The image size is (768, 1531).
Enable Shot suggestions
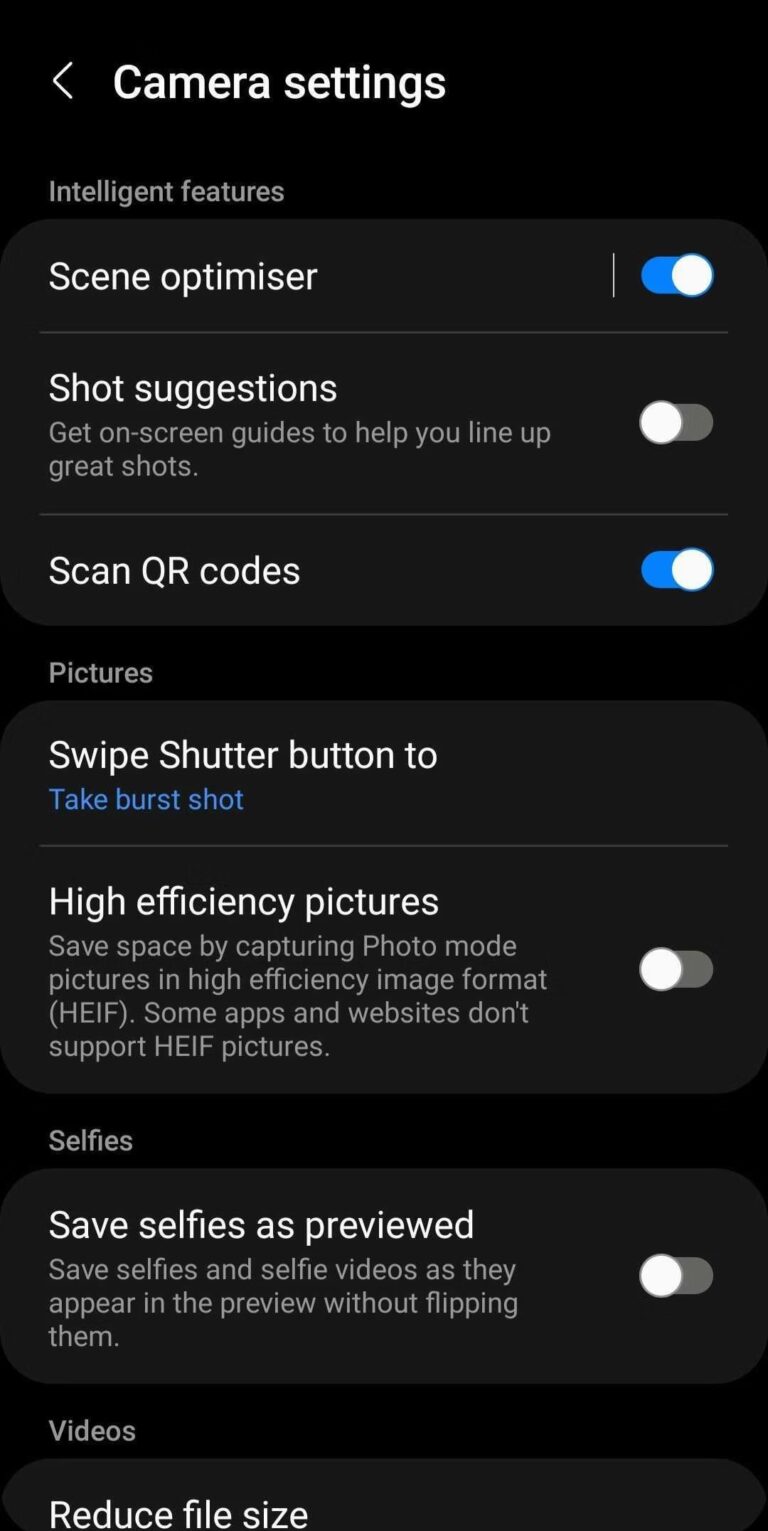[x=677, y=423]
